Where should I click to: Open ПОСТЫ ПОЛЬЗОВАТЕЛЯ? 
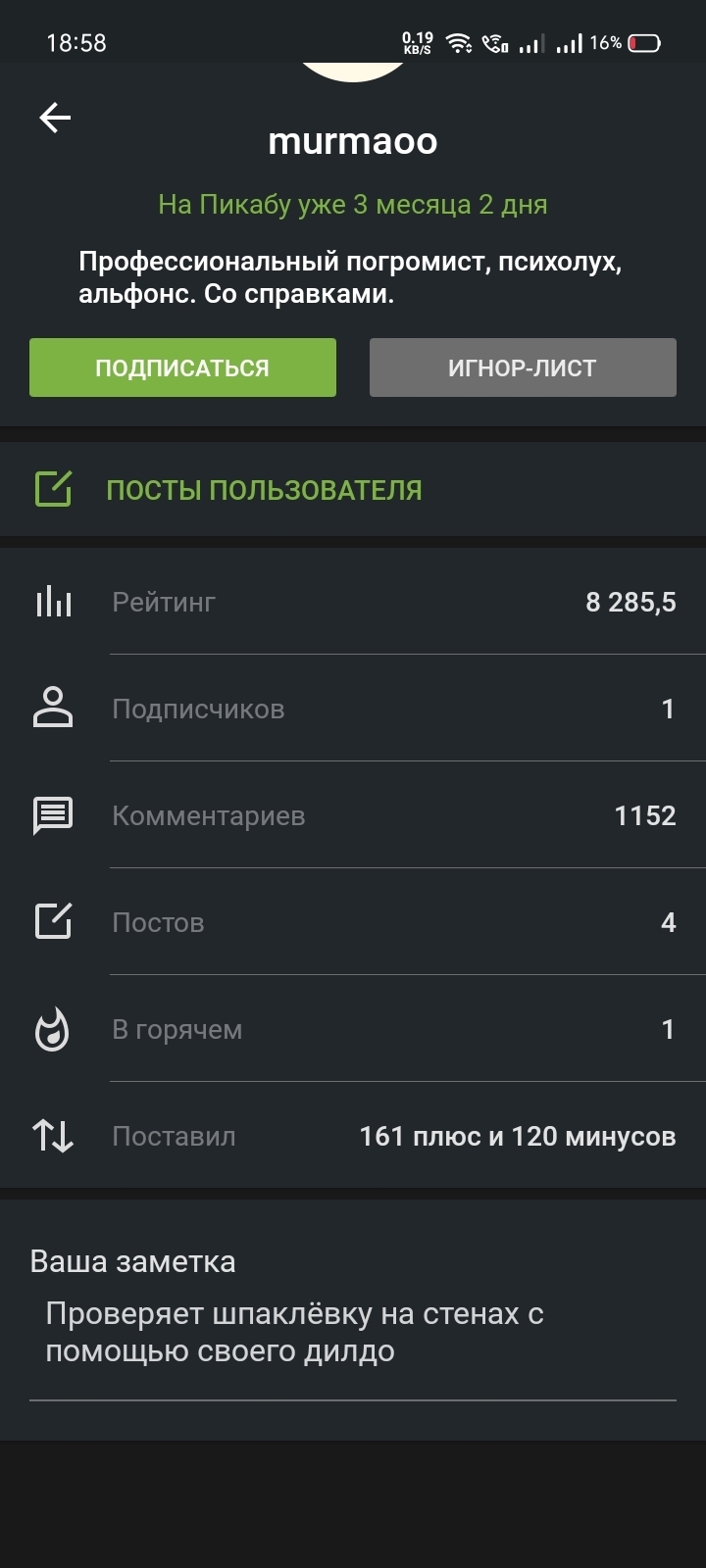coord(263,490)
